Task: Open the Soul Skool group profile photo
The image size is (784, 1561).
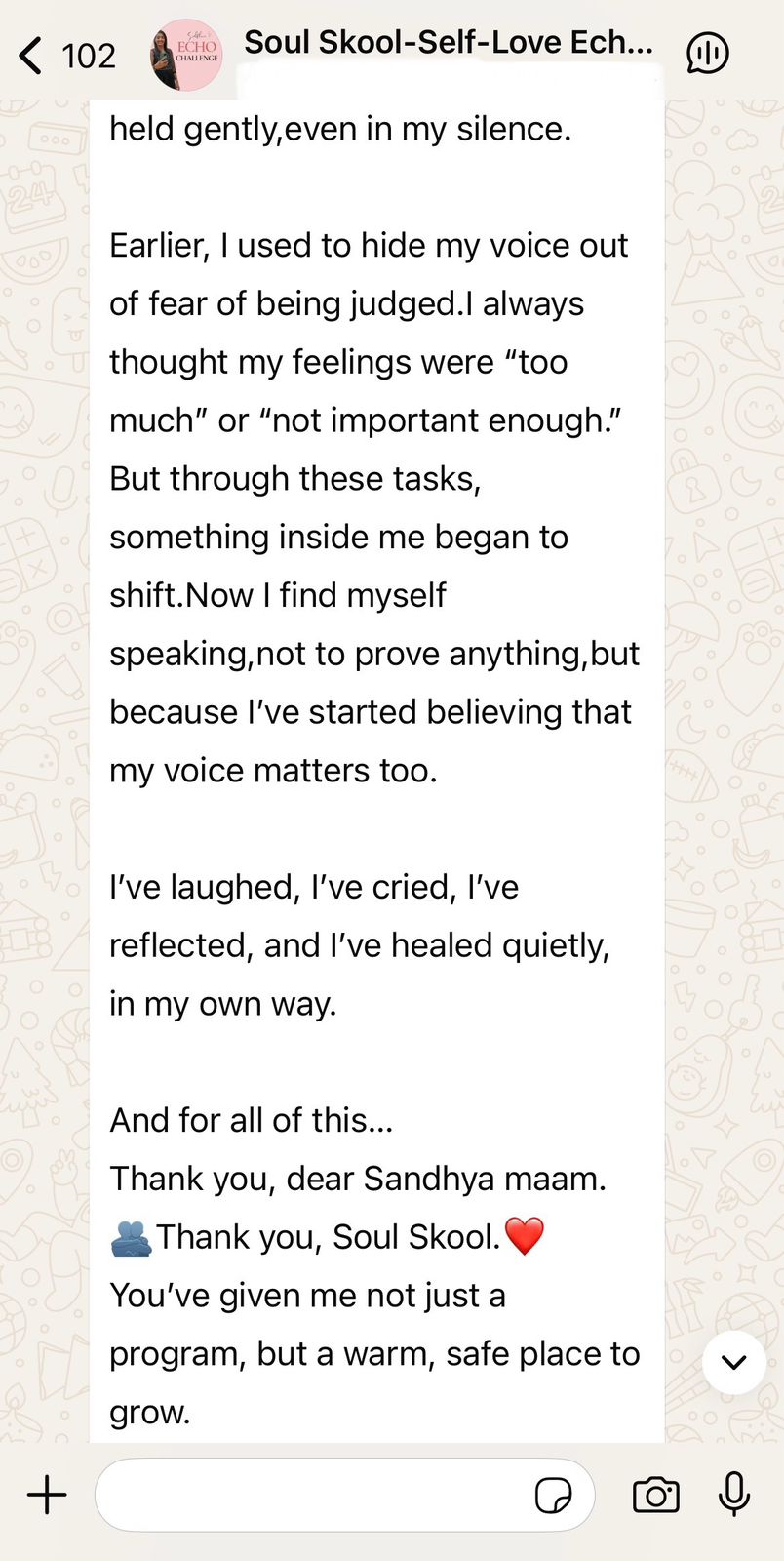Action: click(185, 56)
